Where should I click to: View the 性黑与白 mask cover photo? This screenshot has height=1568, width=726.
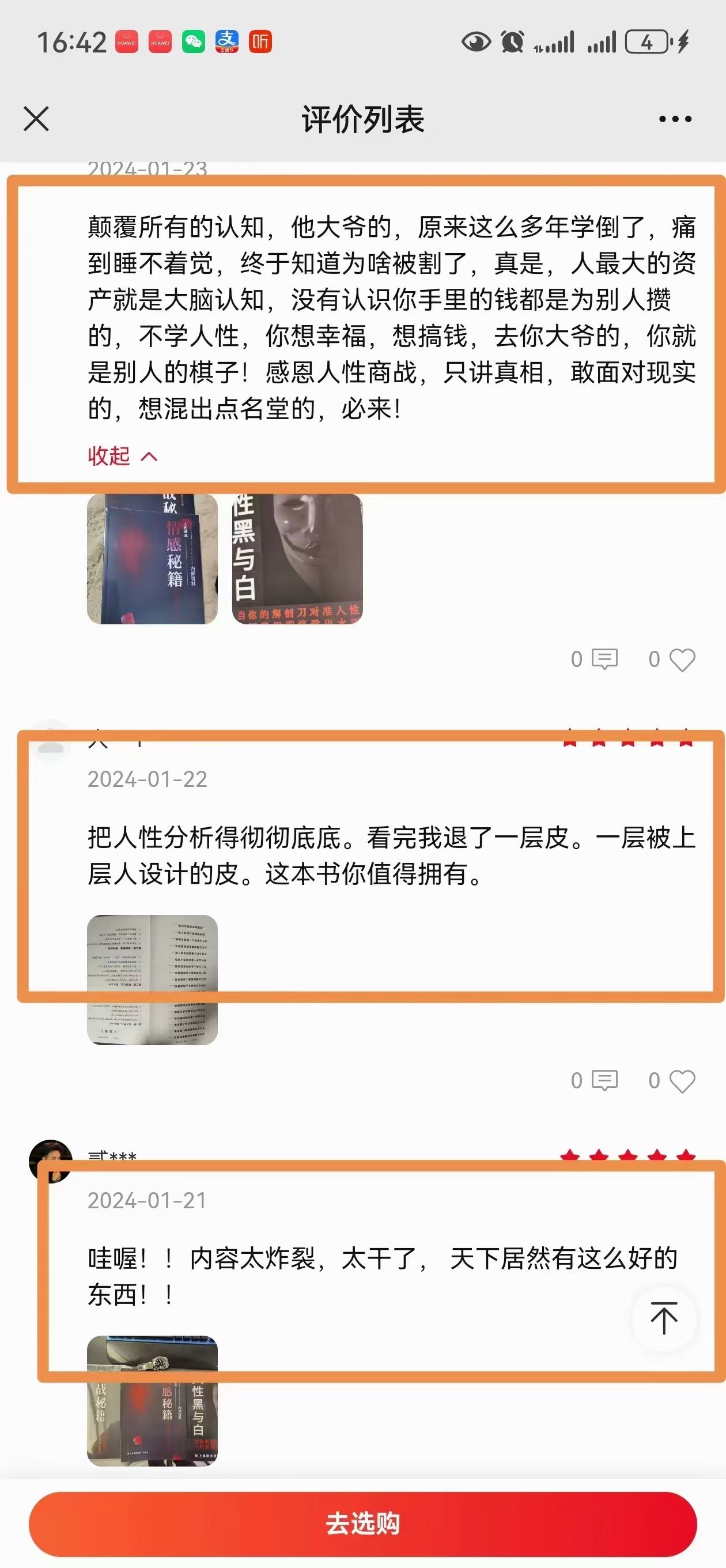click(x=297, y=559)
